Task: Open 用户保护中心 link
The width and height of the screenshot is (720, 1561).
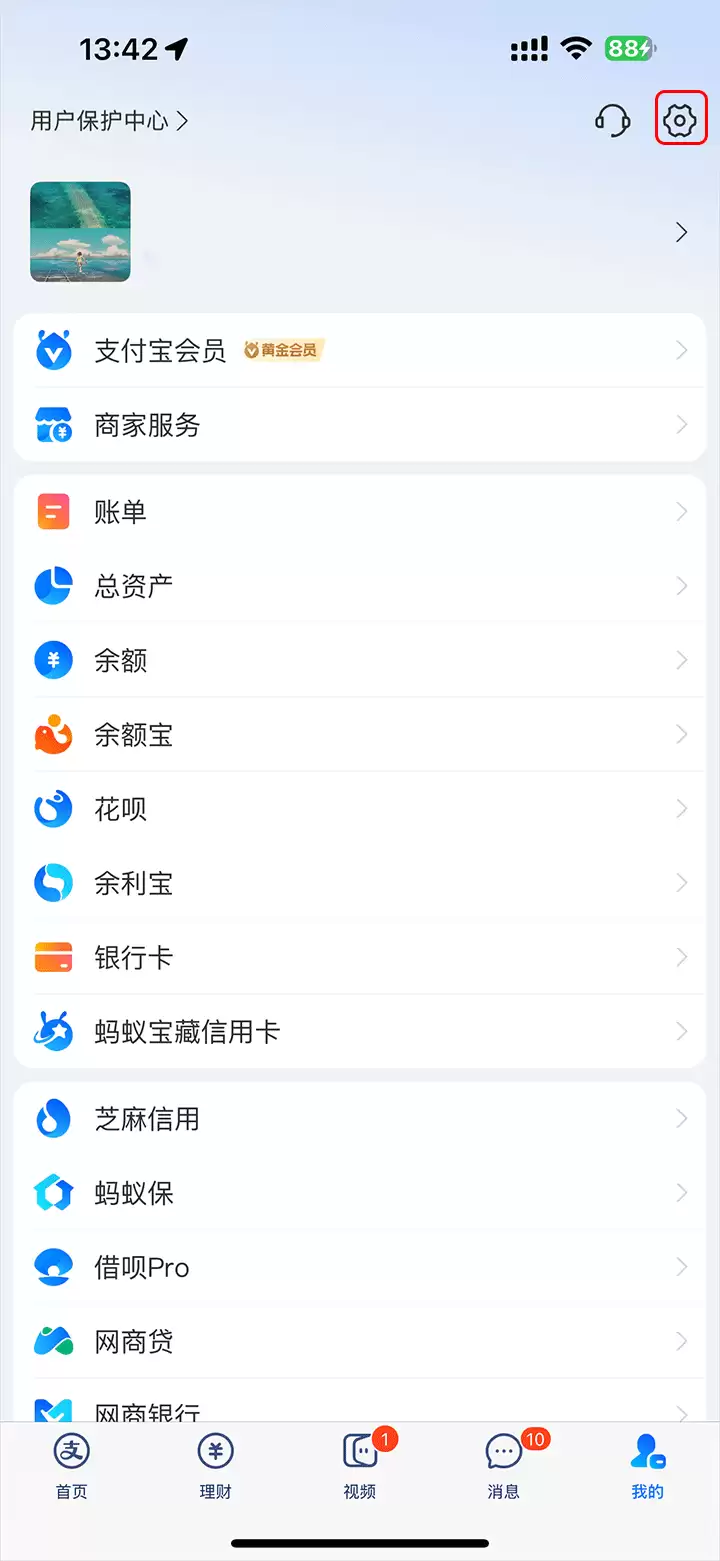Action: [x=109, y=121]
